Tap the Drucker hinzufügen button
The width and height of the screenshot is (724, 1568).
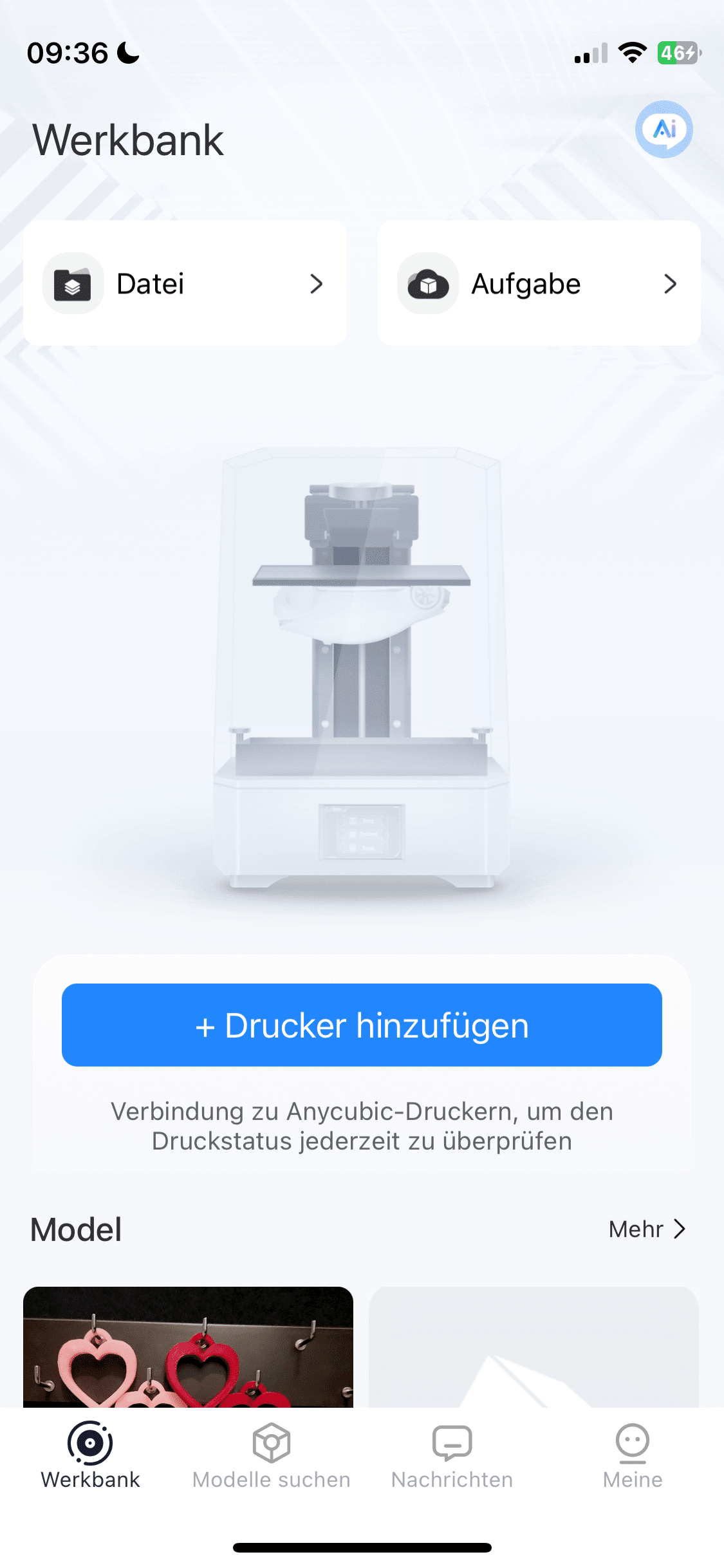click(362, 1025)
